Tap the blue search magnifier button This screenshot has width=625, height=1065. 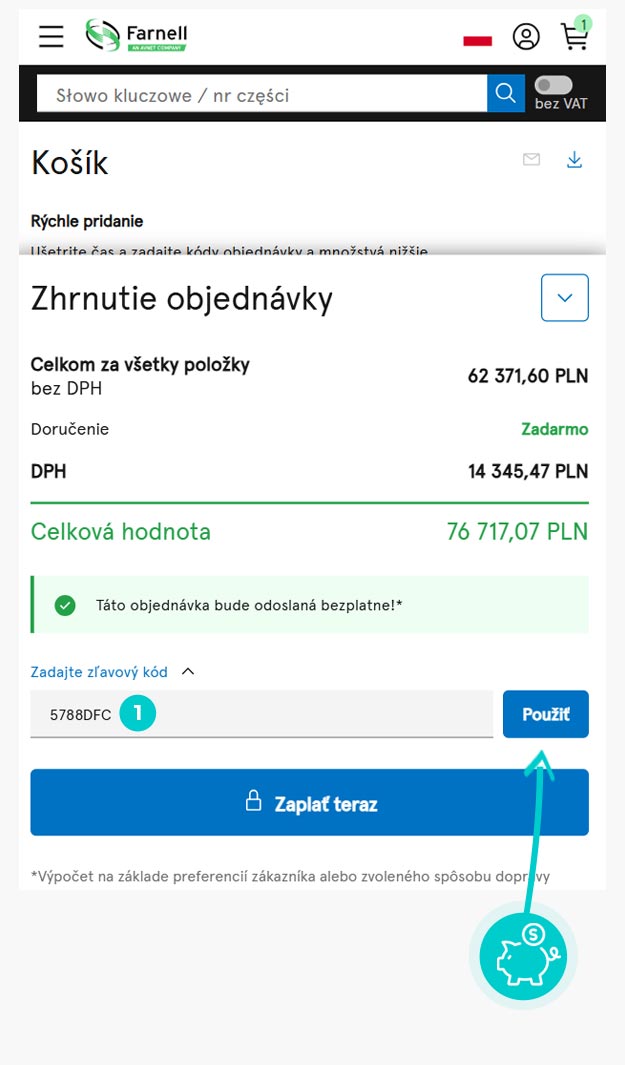click(505, 93)
